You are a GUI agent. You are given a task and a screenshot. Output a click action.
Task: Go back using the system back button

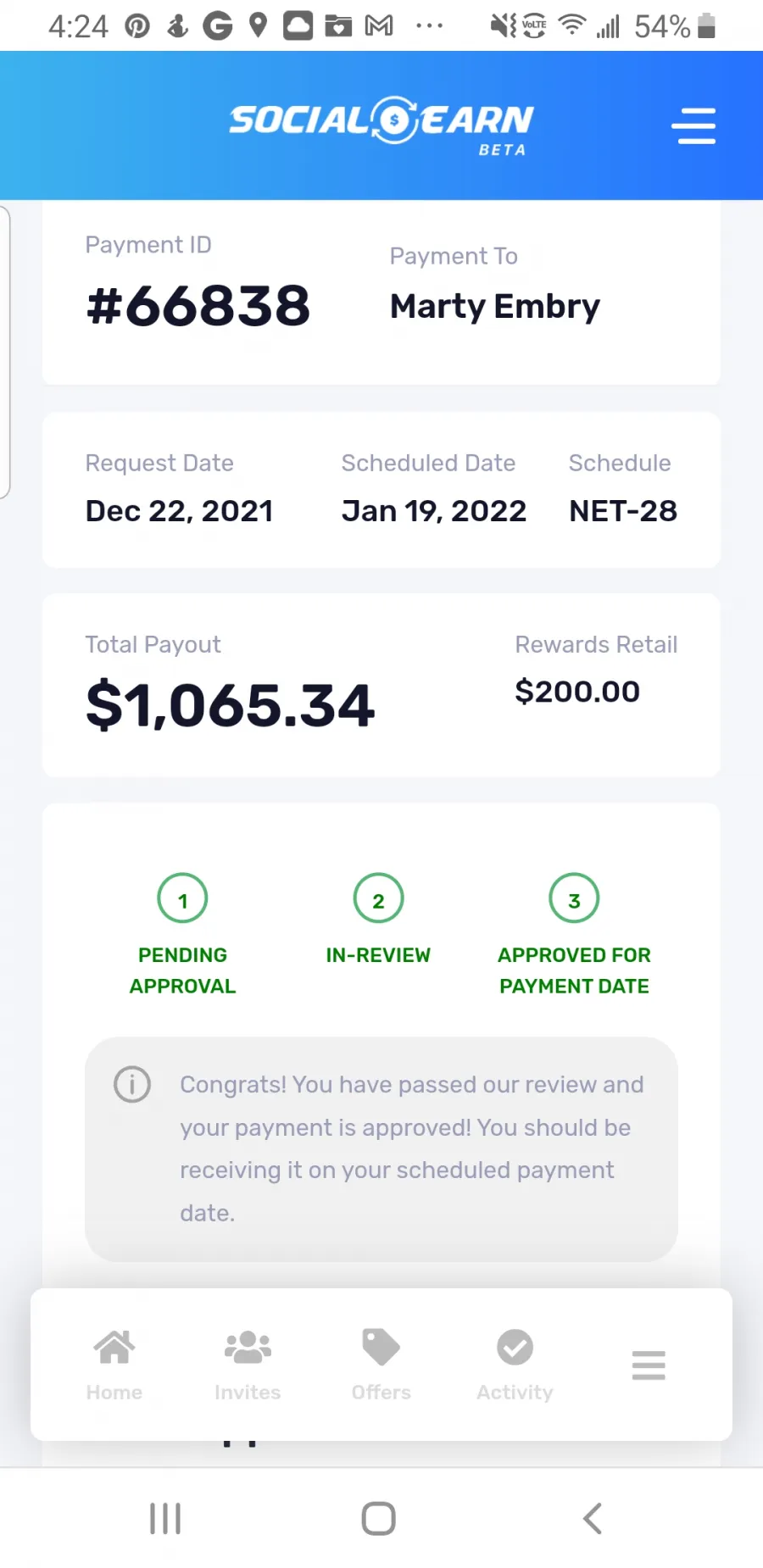[x=593, y=1518]
